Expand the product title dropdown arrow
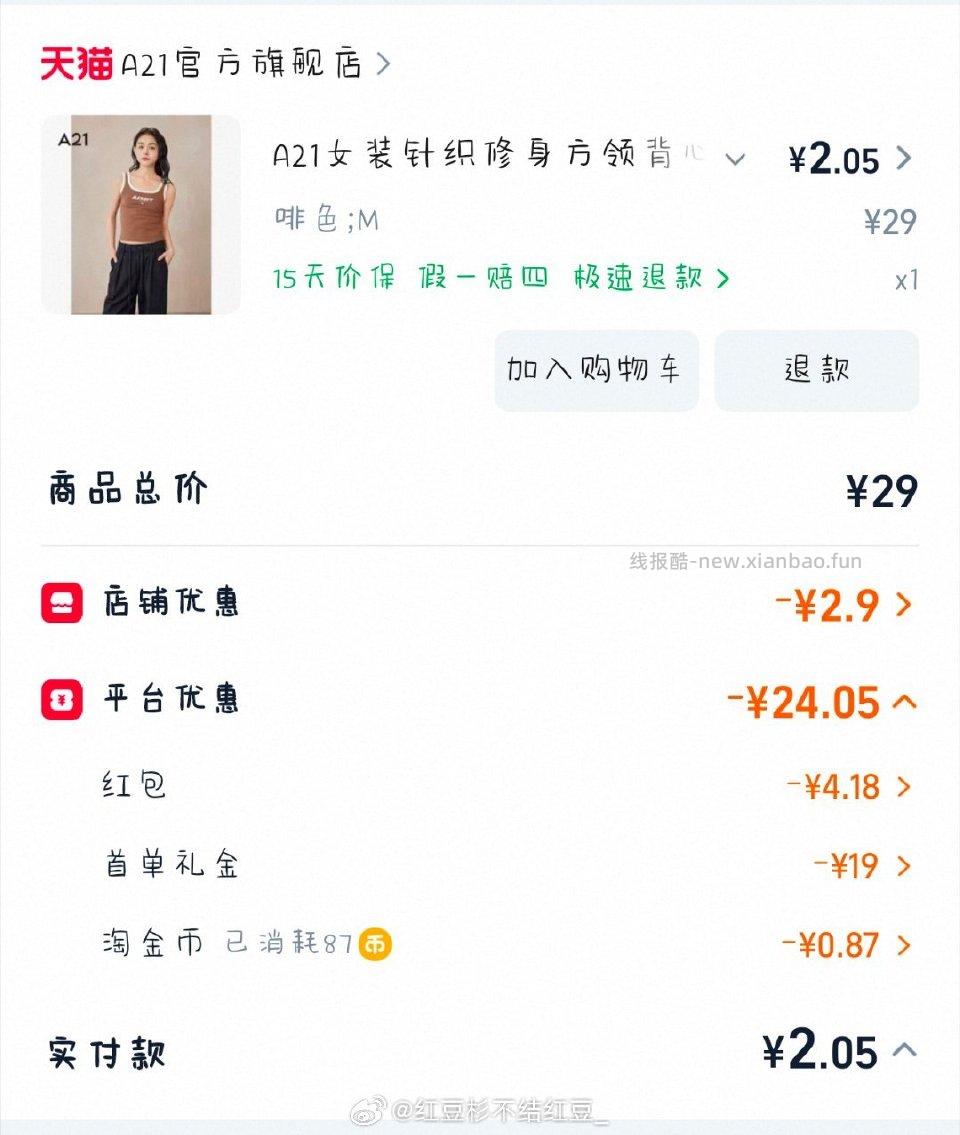960x1135 pixels. 737,160
